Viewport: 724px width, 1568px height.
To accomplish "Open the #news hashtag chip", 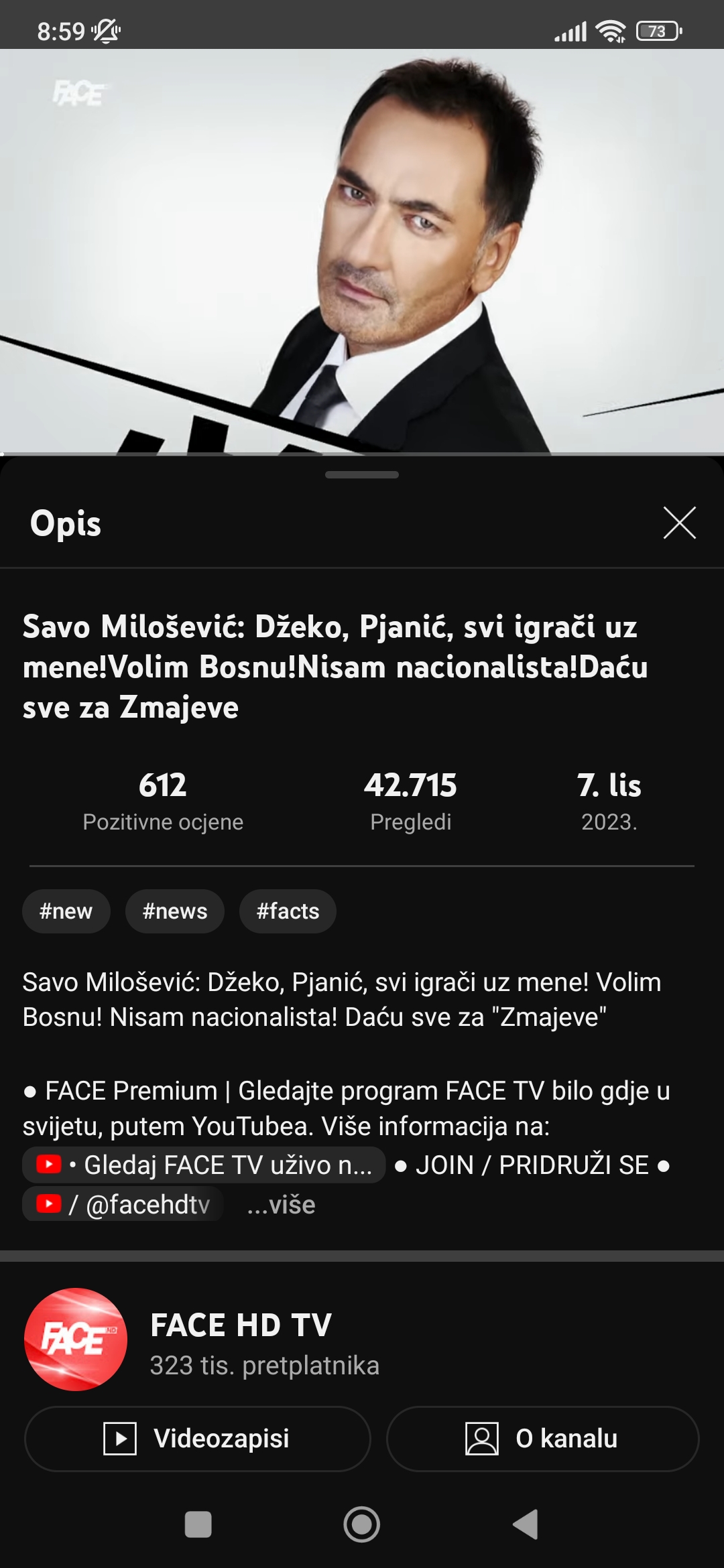I will click(175, 911).
